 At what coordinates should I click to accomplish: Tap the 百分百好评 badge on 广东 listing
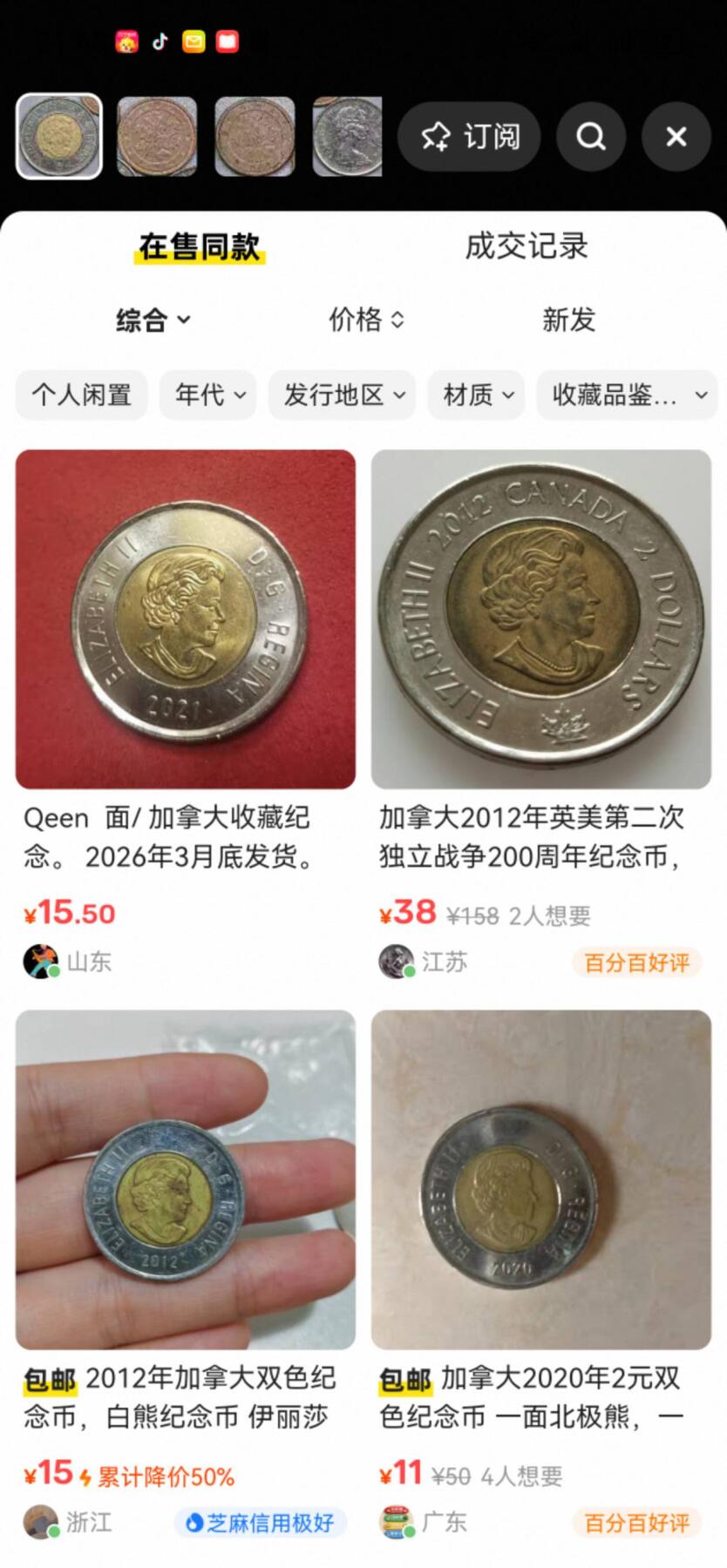point(636,1522)
